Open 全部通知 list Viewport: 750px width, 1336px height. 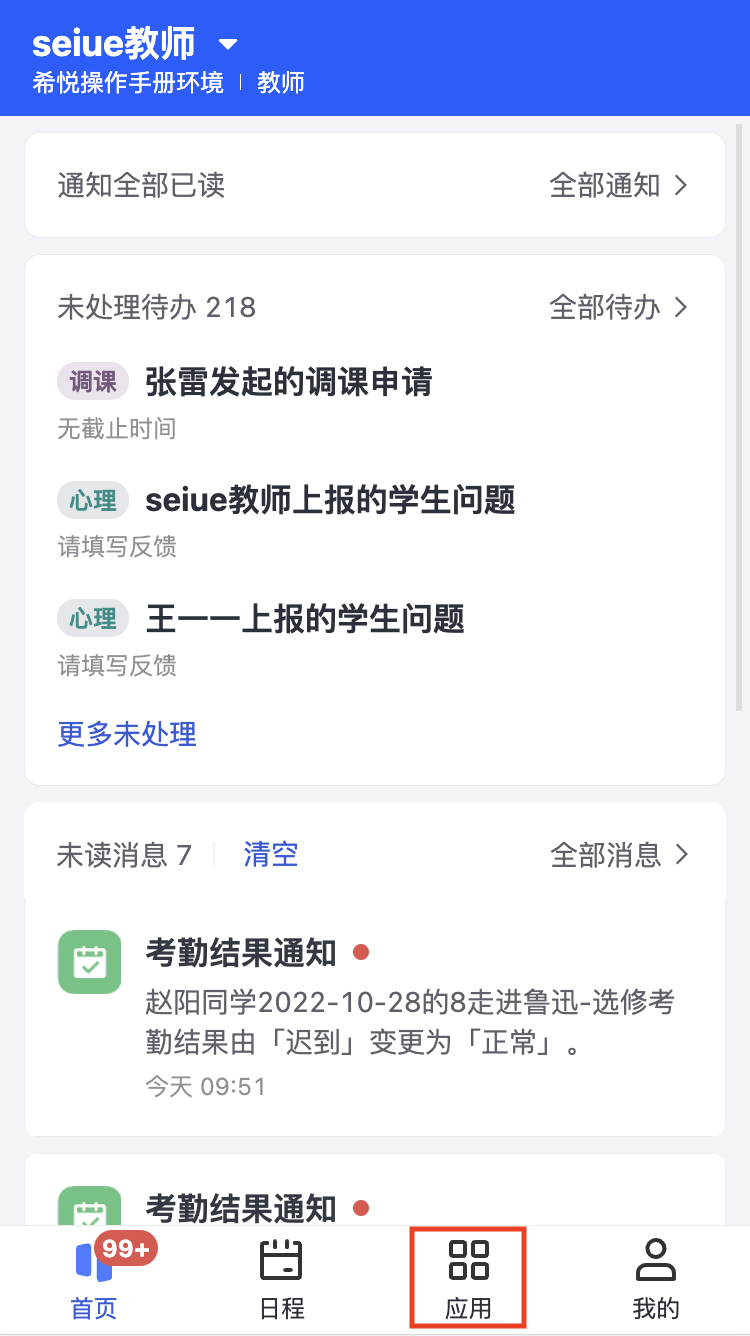click(x=618, y=185)
